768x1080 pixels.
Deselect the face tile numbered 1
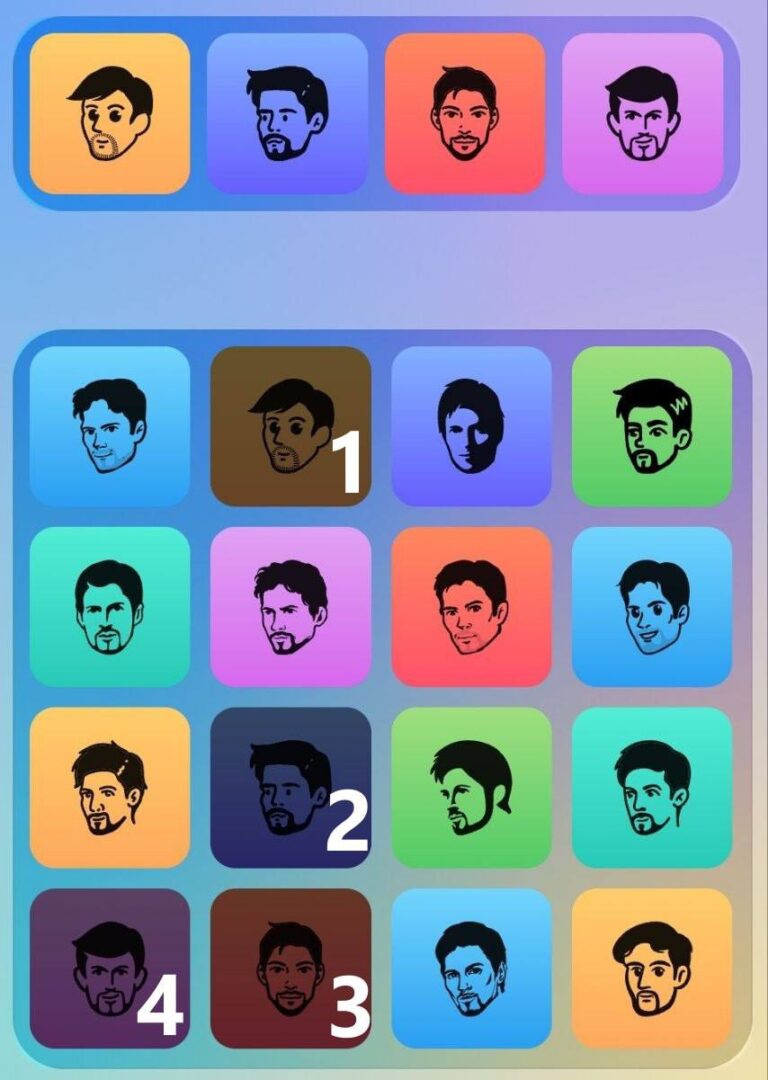(290, 426)
